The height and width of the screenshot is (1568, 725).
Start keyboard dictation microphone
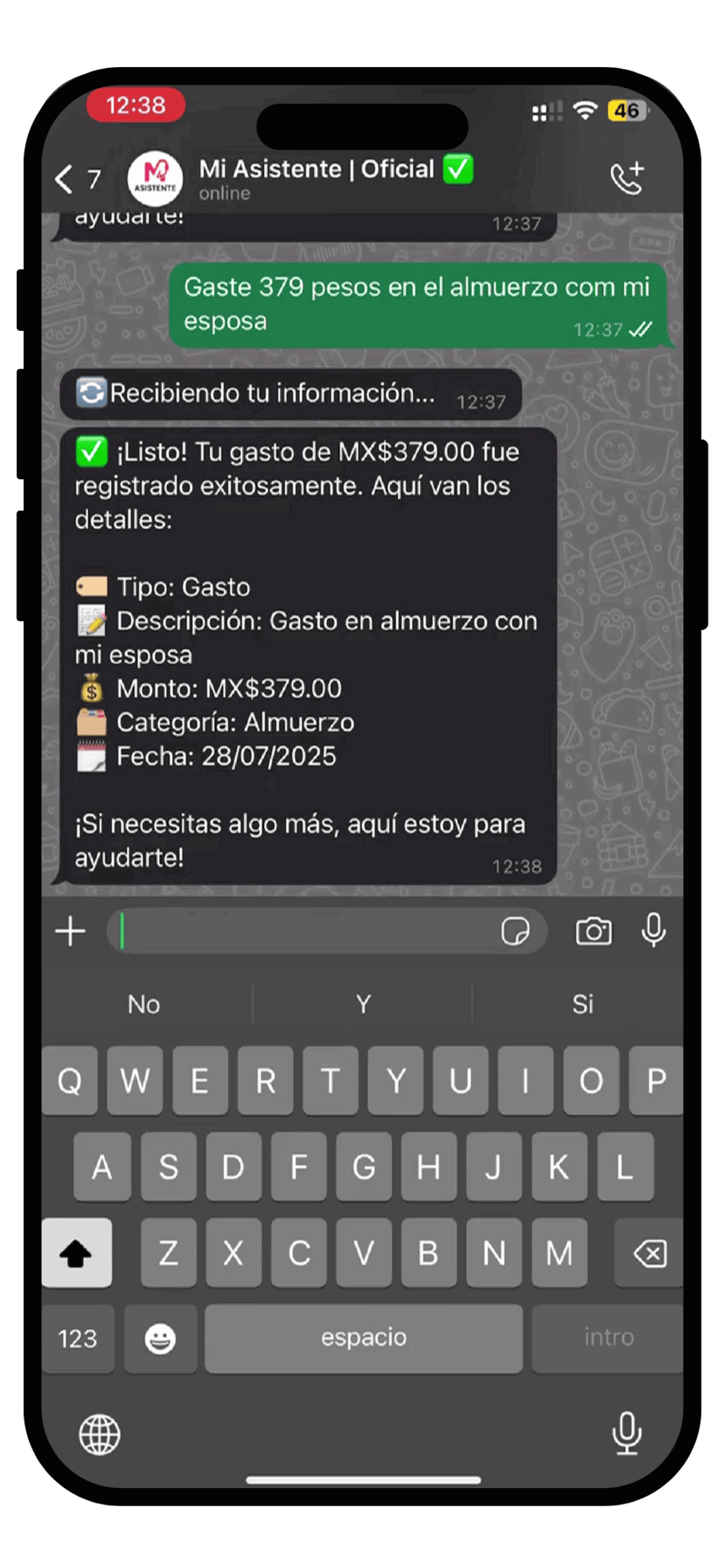pos(626,1433)
